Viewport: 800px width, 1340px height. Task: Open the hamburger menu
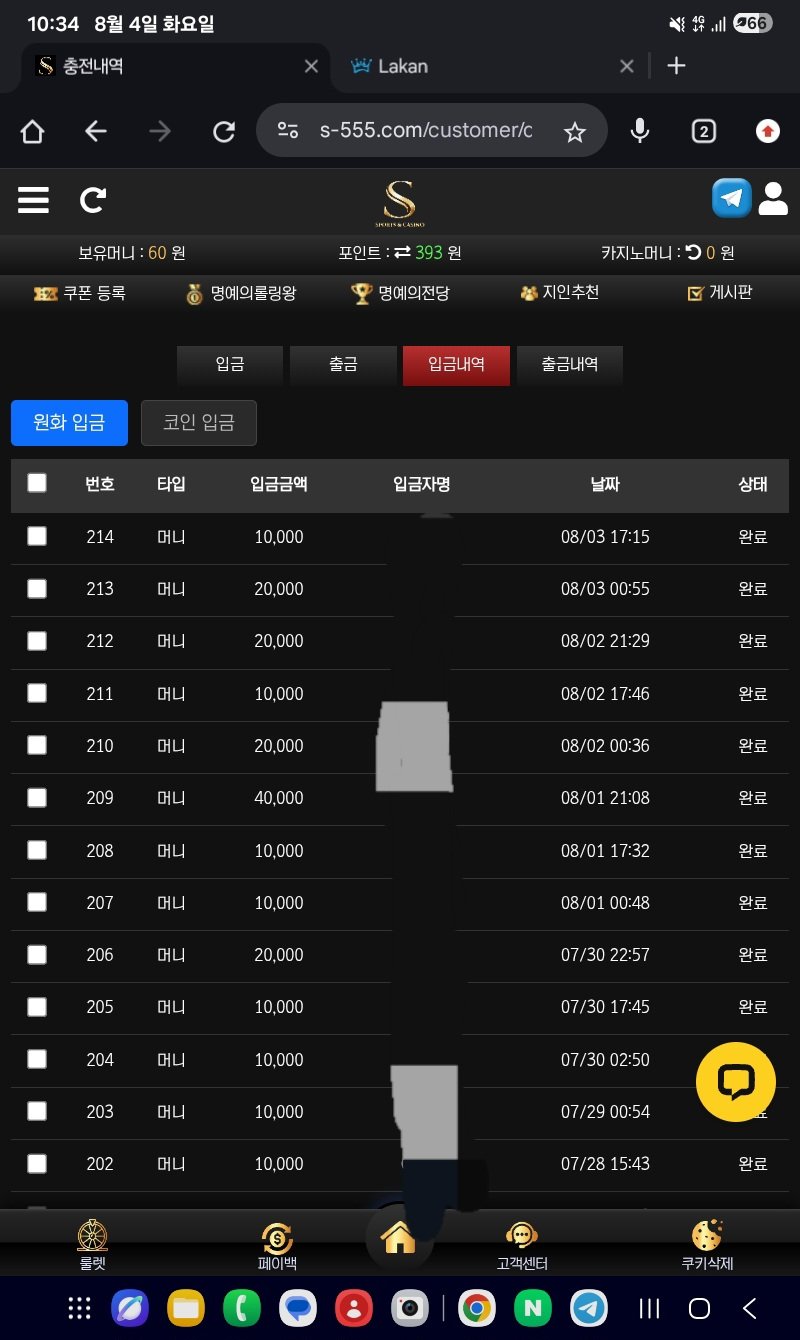[x=33, y=199]
